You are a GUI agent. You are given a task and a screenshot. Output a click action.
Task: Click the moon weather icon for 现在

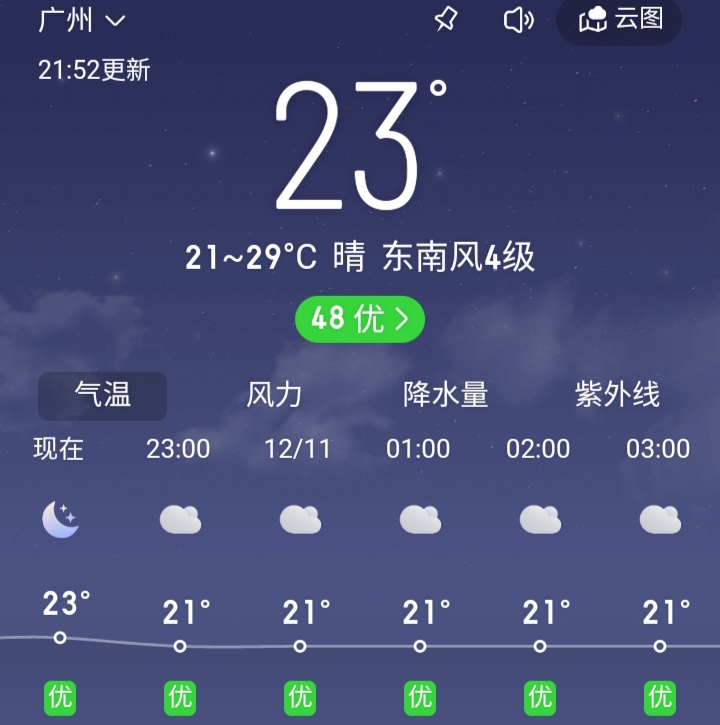click(60, 516)
